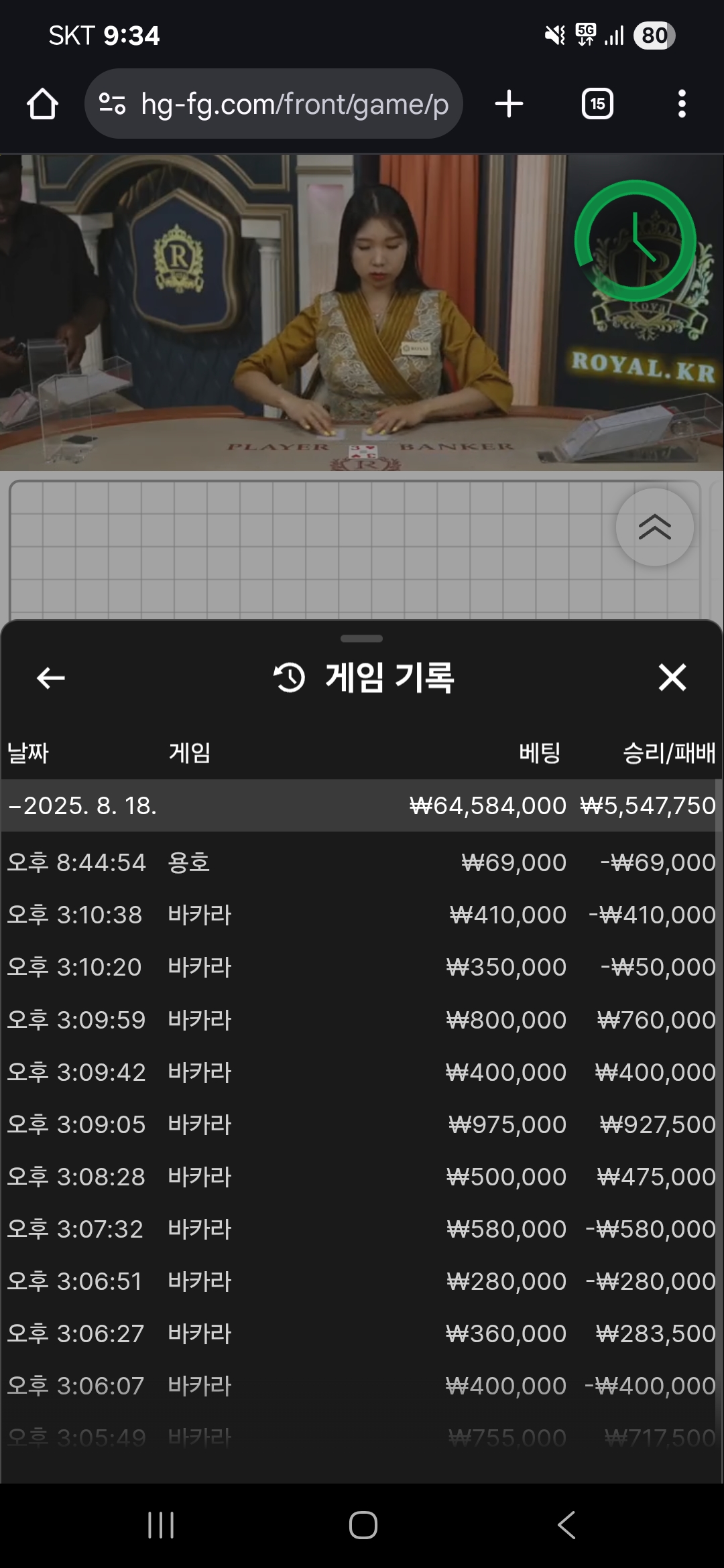This screenshot has width=724, height=1568.
Task: Open the tab switcher showing 15 tabs
Action: [x=597, y=104]
